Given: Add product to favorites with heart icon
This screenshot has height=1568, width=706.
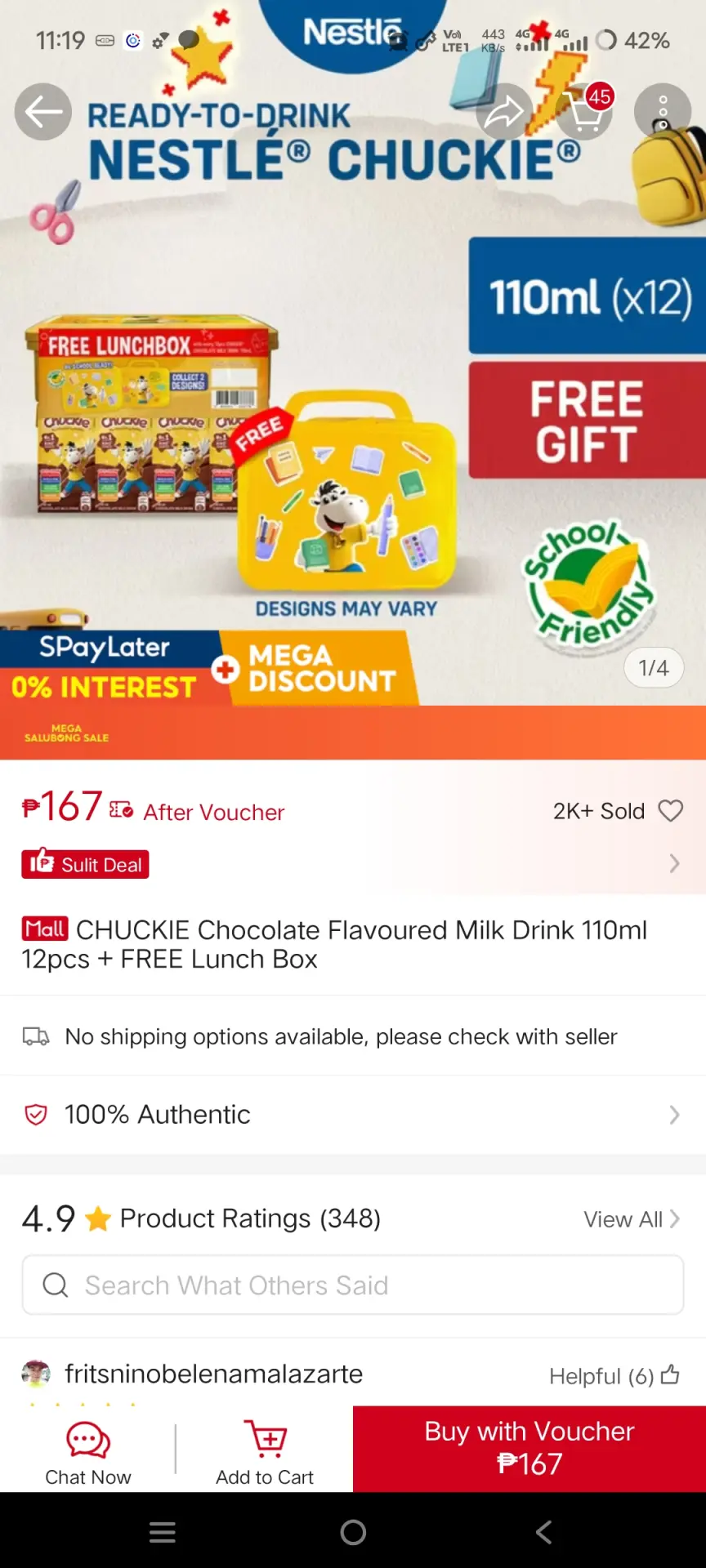Looking at the screenshot, I should [x=671, y=811].
